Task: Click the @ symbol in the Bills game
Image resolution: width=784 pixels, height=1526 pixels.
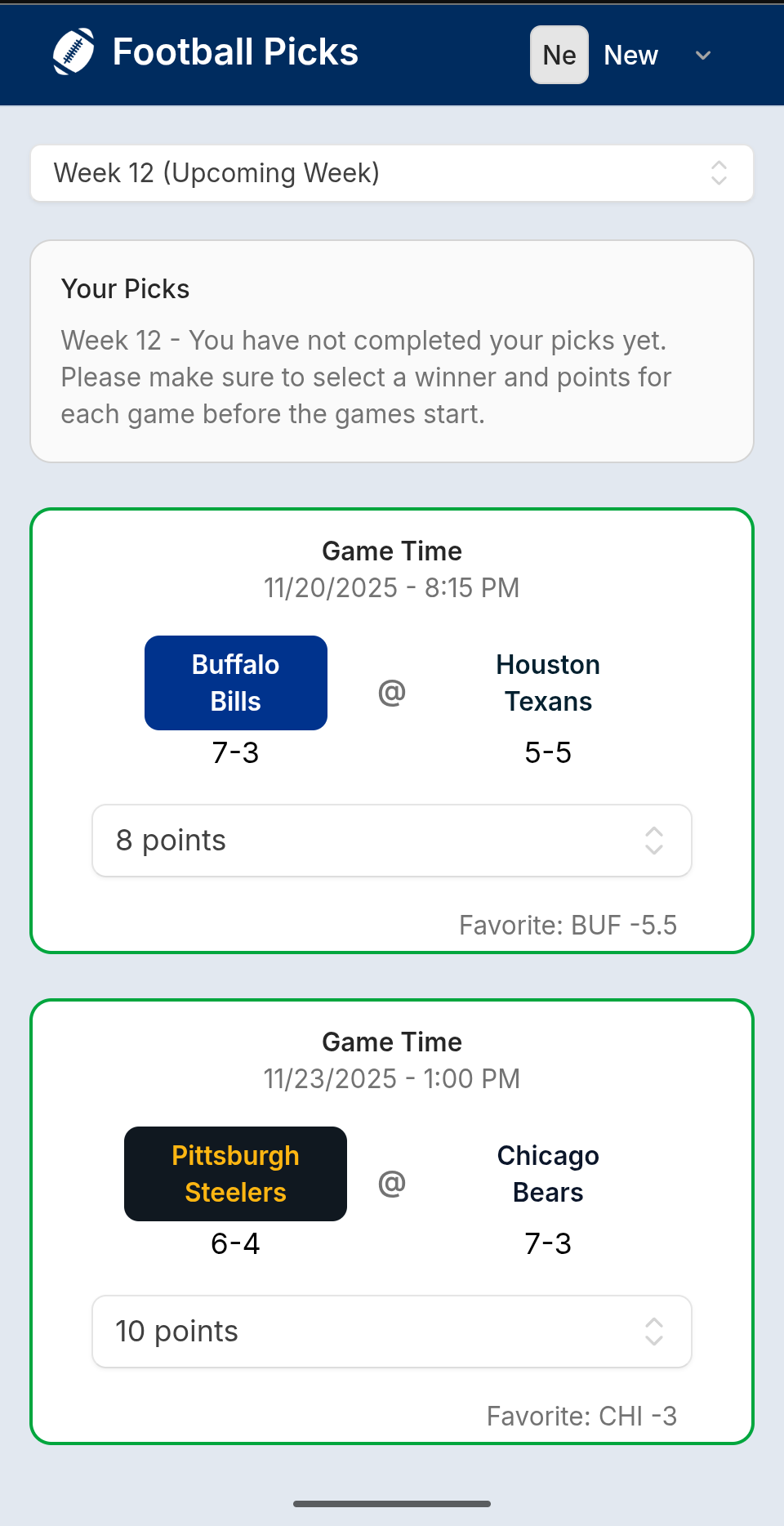Action: [390, 692]
